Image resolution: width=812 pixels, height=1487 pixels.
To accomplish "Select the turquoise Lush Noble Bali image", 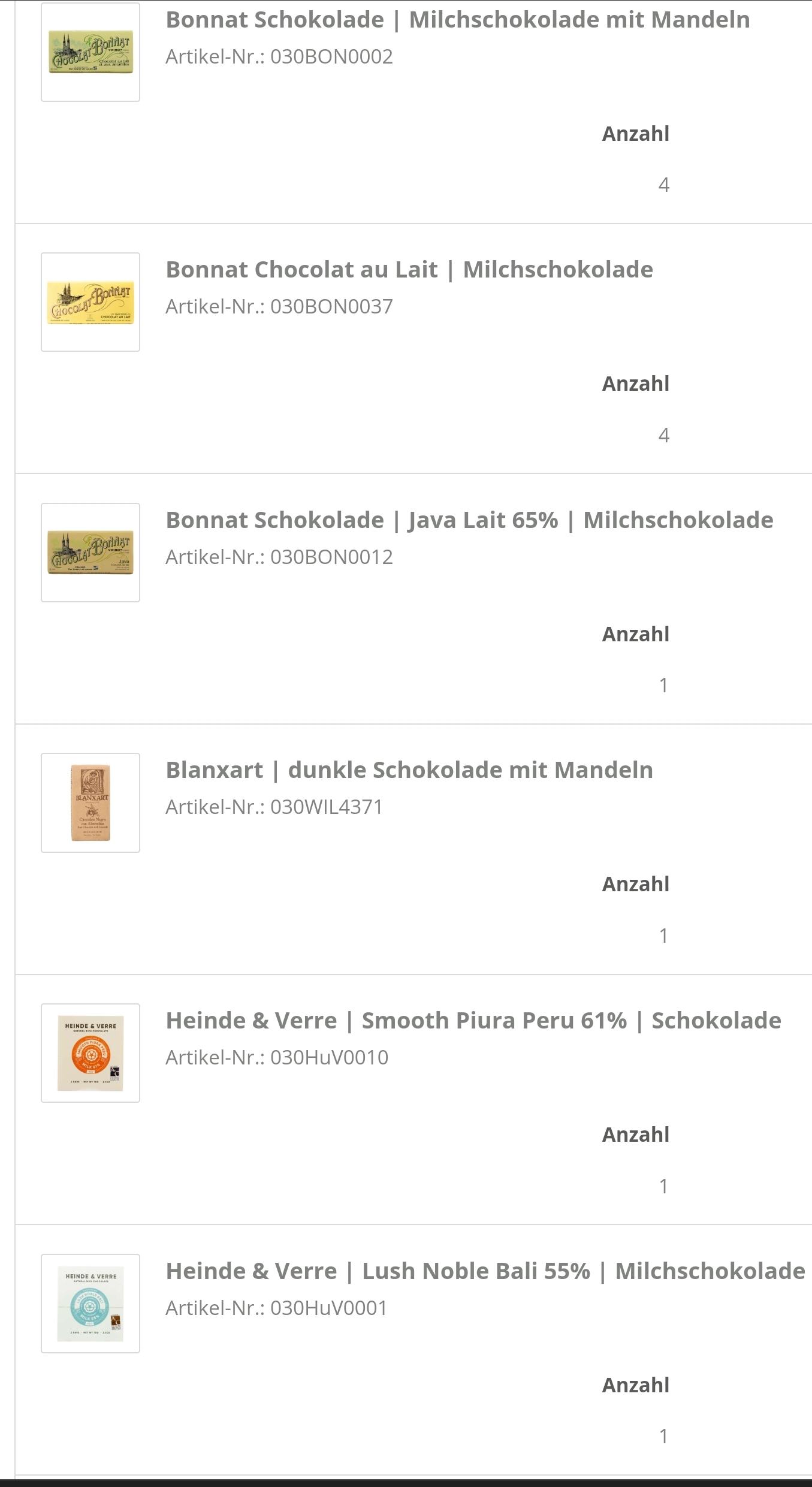I will tap(90, 1303).
